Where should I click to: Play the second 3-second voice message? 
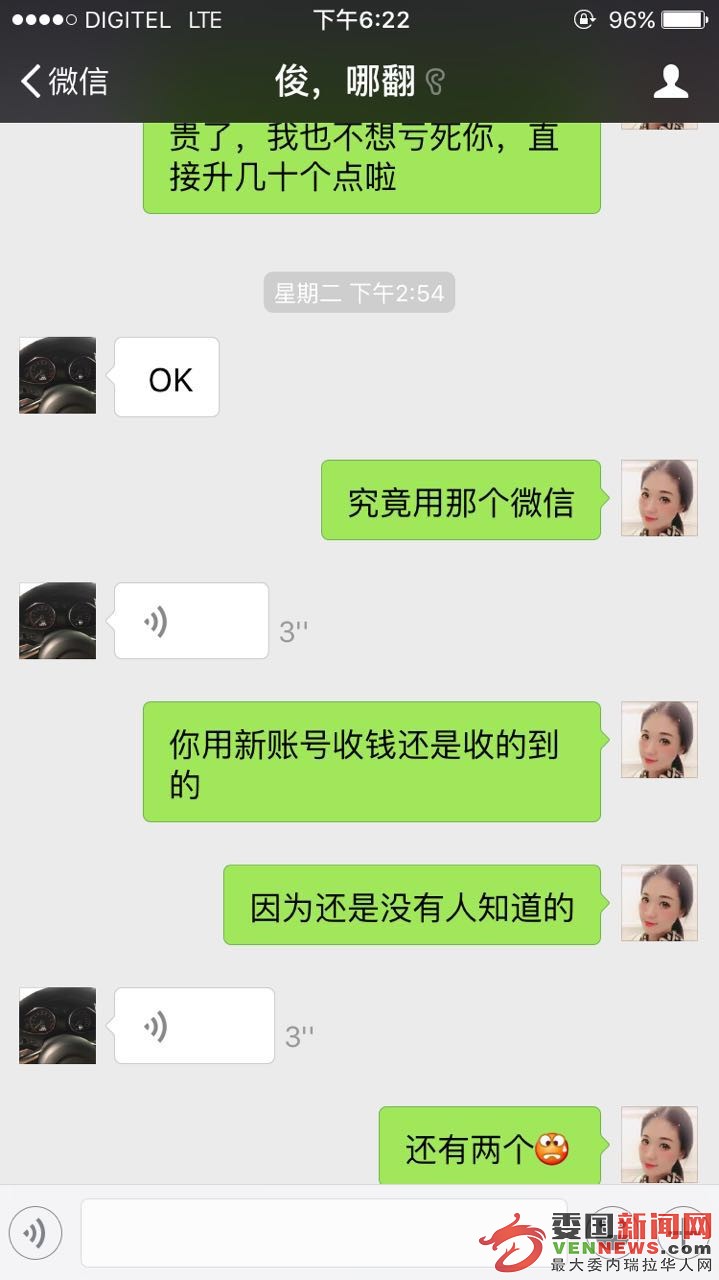coord(194,1026)
